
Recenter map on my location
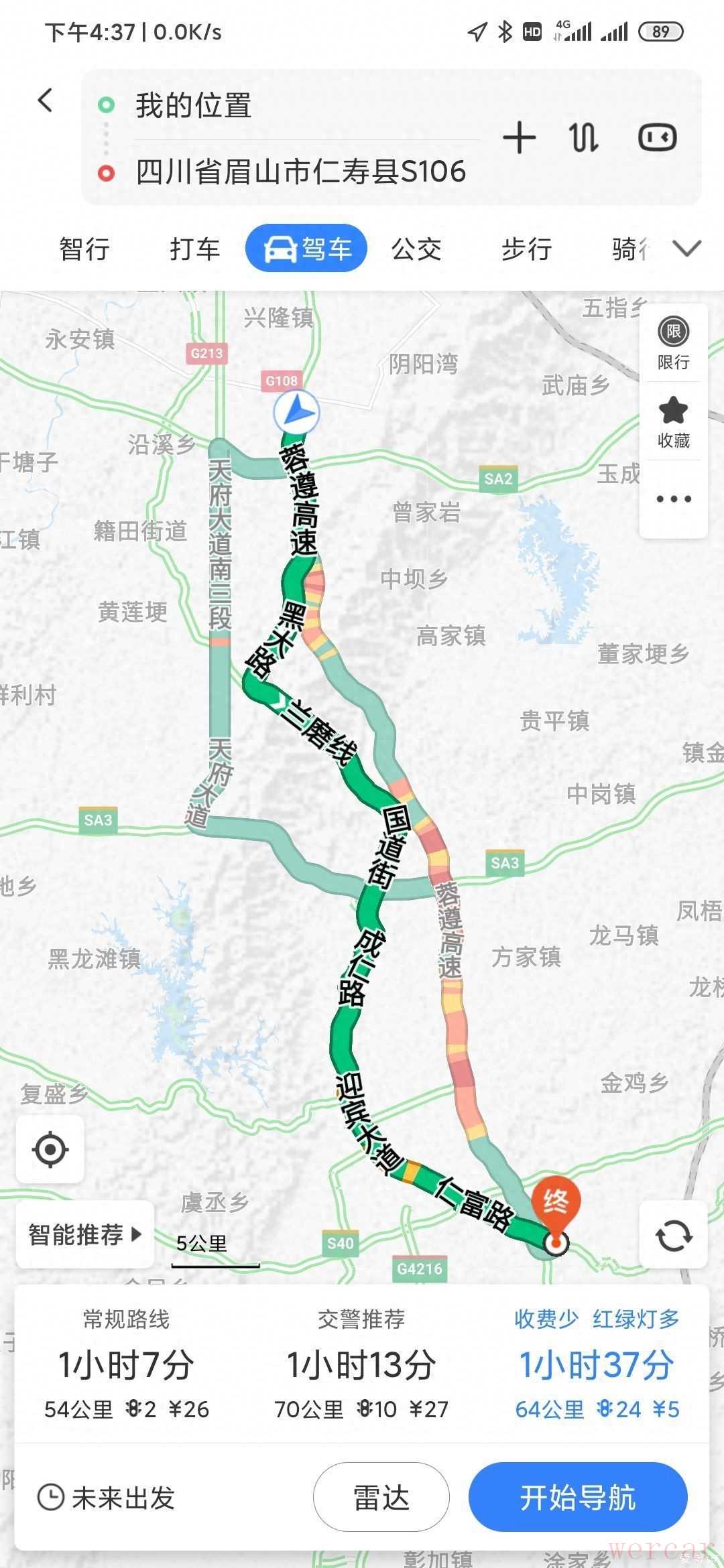pos(50,1150)
